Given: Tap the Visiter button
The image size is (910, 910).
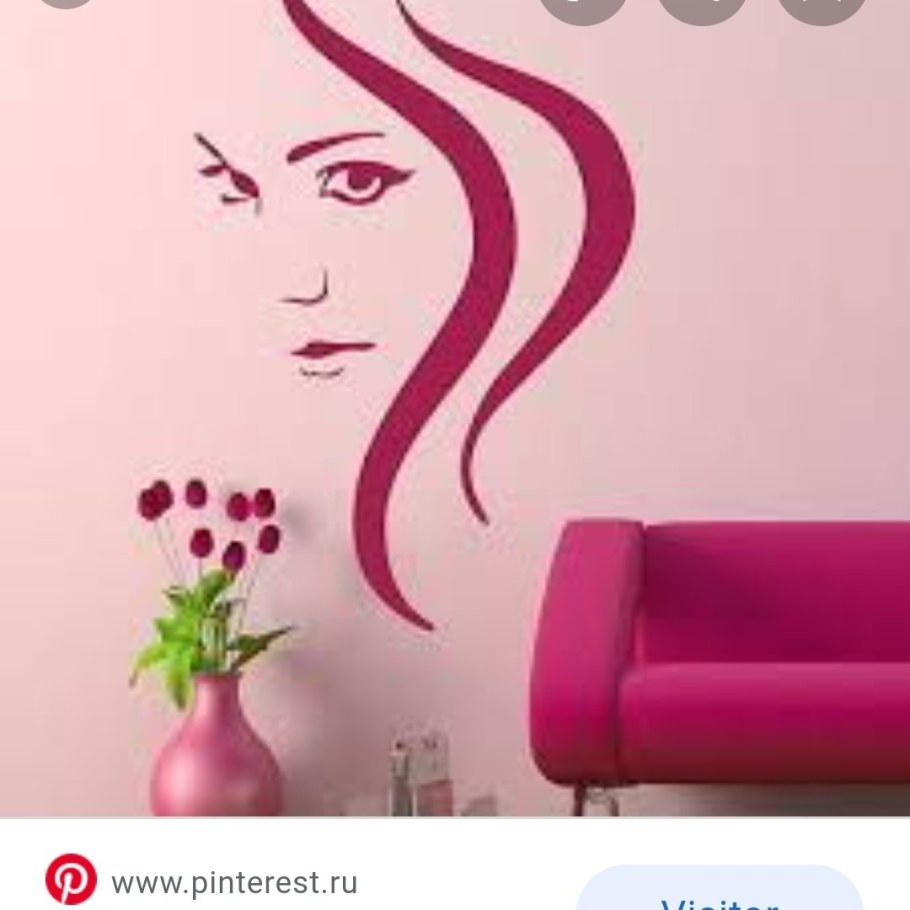Looking at the screenshot, I should tap(719, 892).
